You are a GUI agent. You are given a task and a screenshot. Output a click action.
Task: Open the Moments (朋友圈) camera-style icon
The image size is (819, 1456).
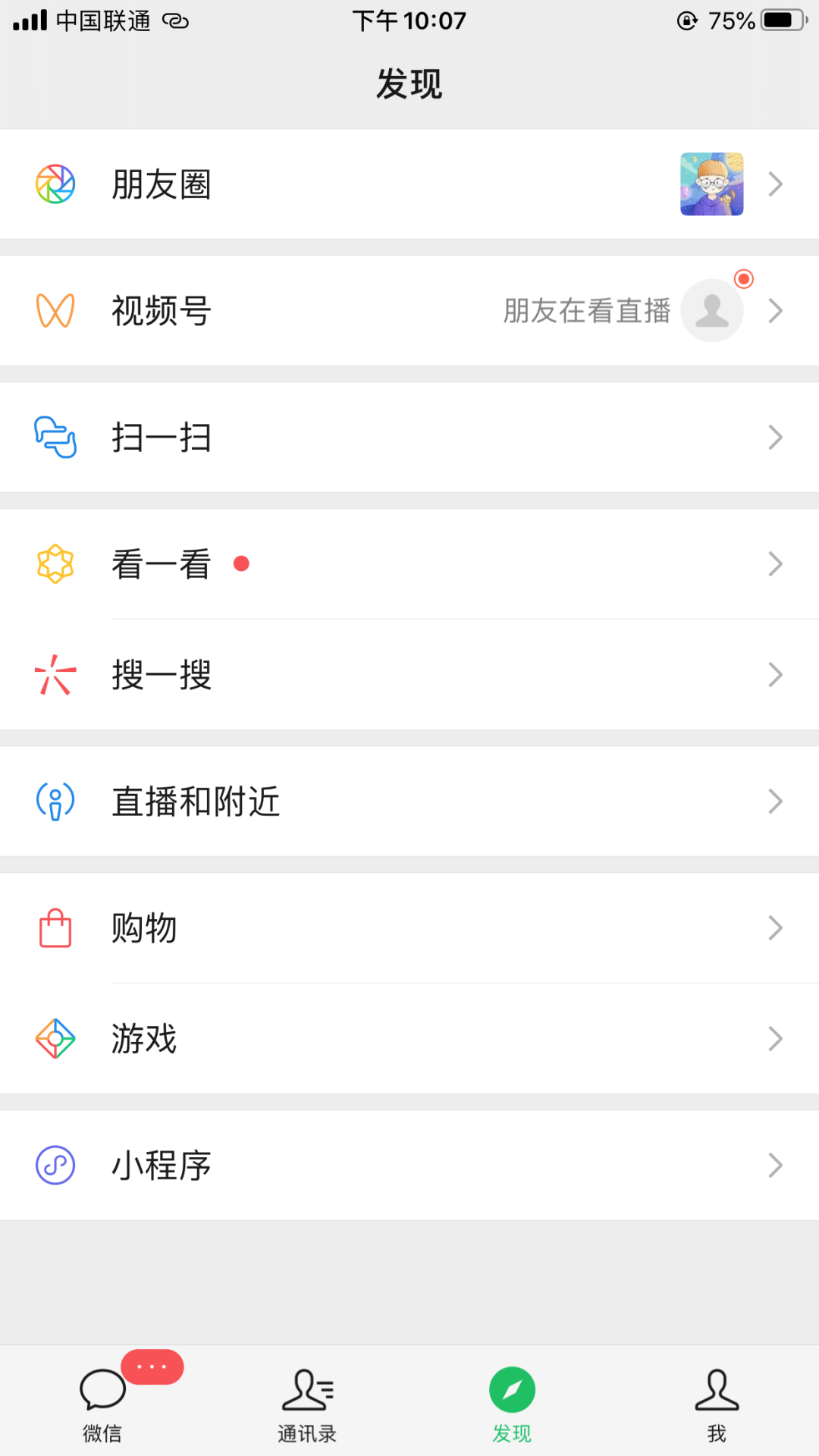coord(55,184)
